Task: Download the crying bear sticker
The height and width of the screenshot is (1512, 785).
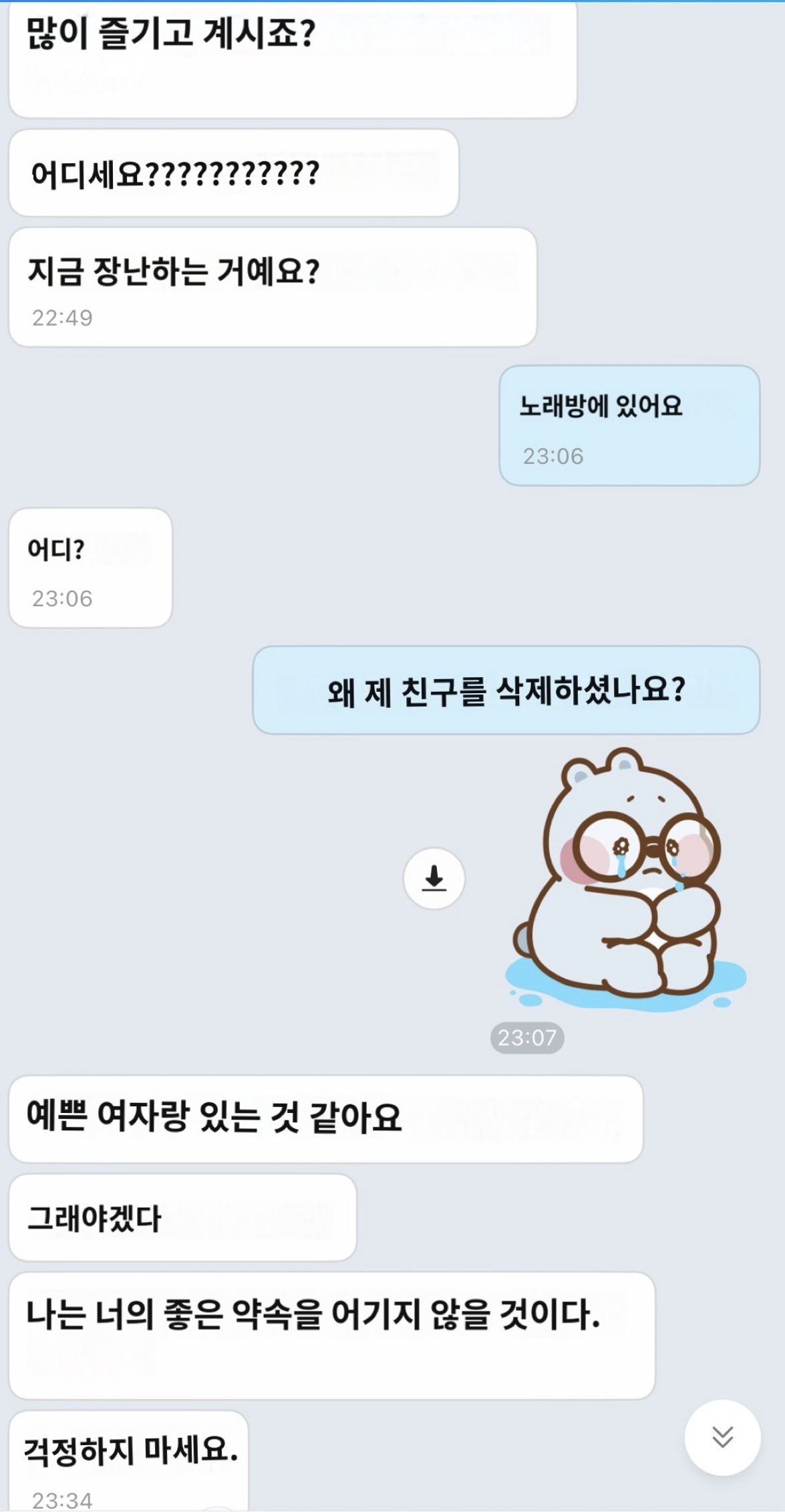Action: (x=434, y=878)
